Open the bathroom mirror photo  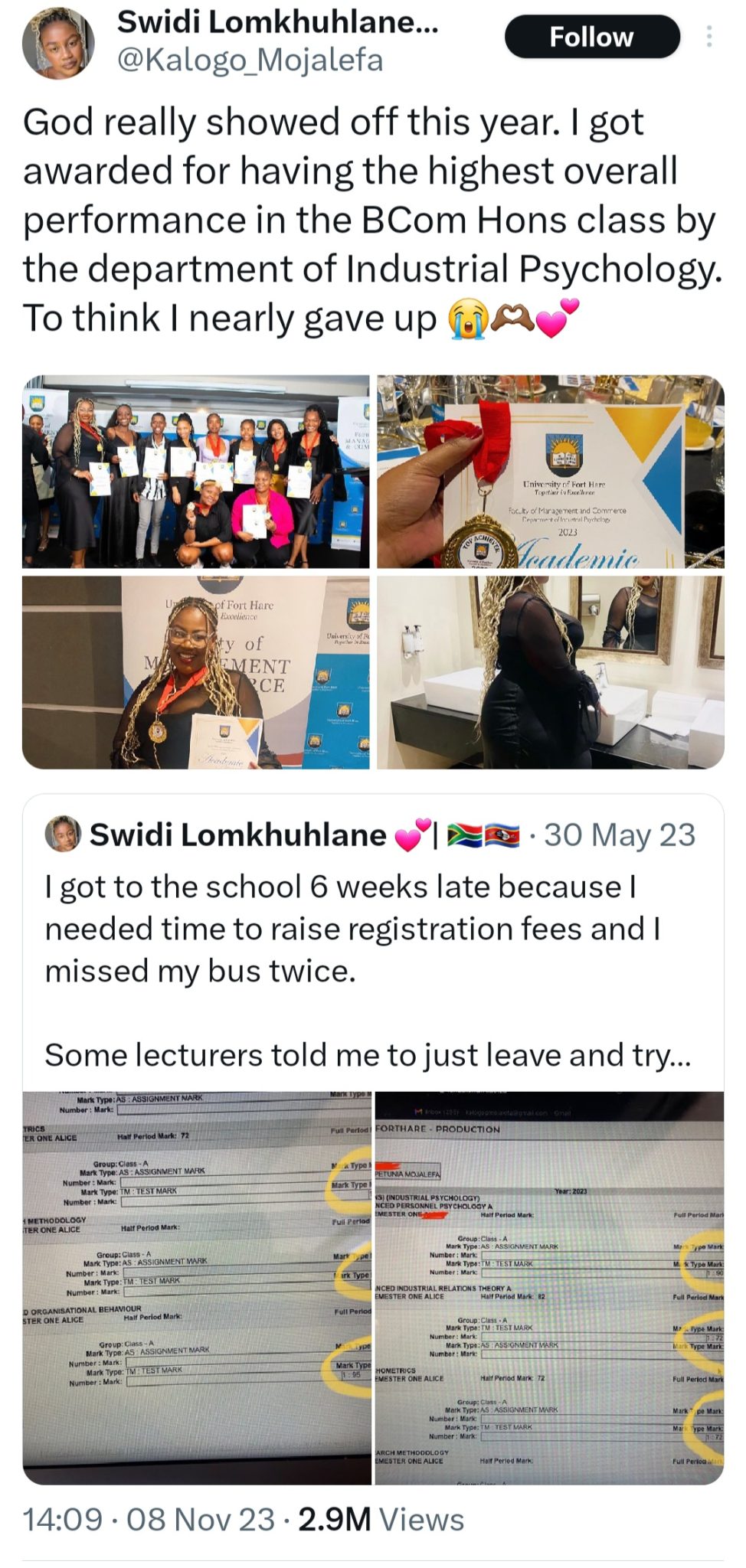point(550,671)
